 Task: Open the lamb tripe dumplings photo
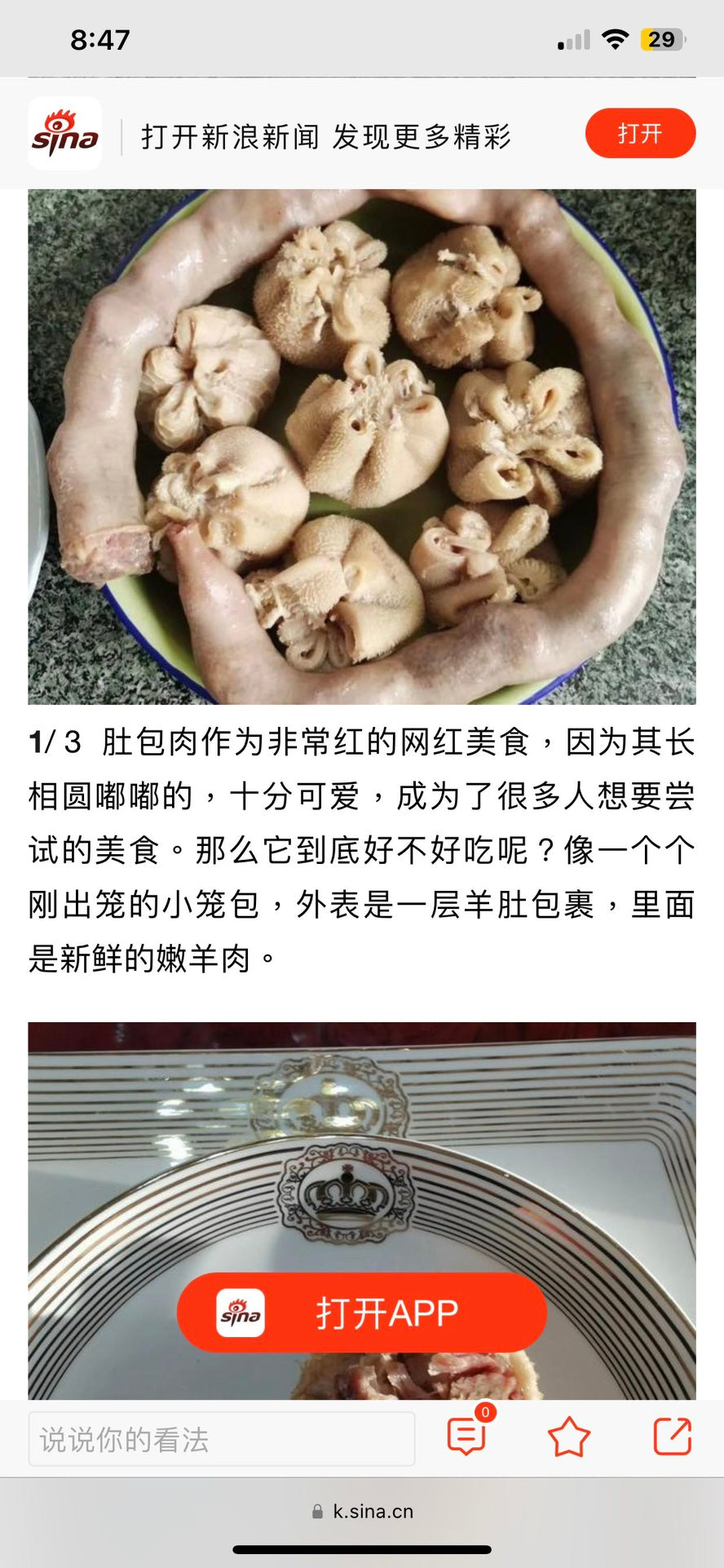coord(362,446)
